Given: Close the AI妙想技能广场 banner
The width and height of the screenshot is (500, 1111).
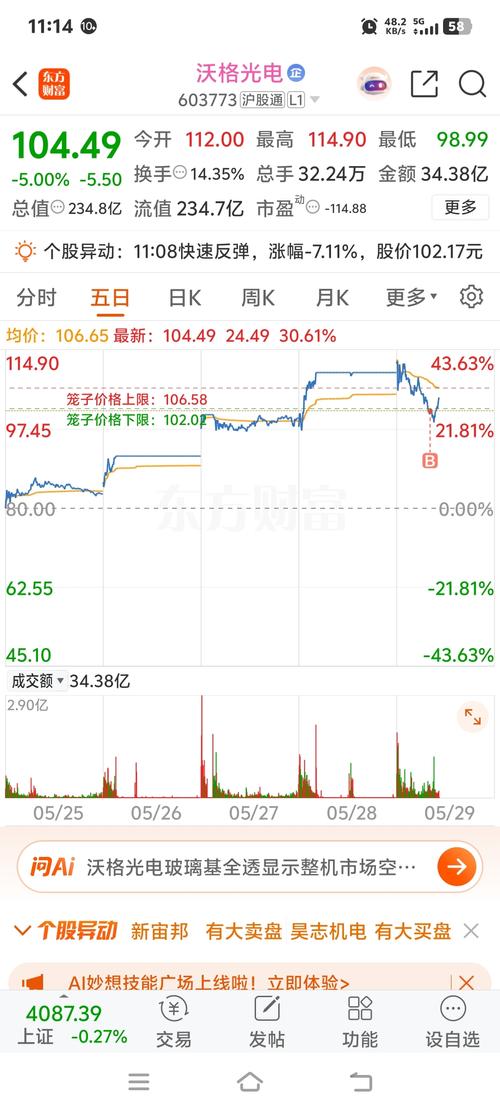Looking at the screenshot, I should [466, 983].
